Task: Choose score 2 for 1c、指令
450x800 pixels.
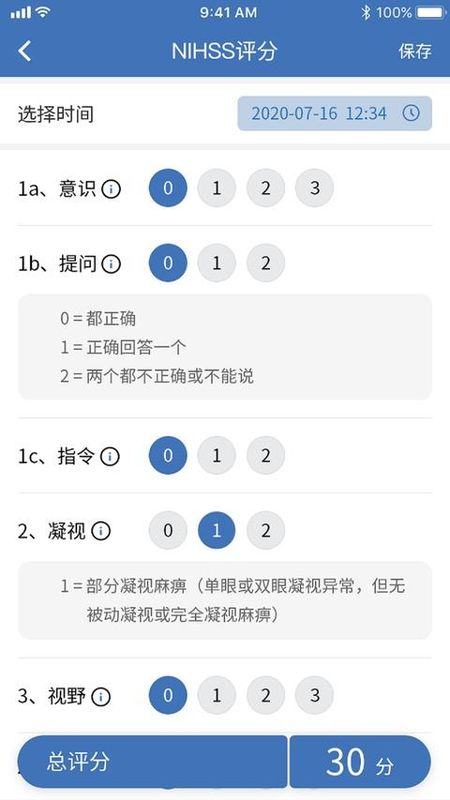Action: tap(265, 456)
